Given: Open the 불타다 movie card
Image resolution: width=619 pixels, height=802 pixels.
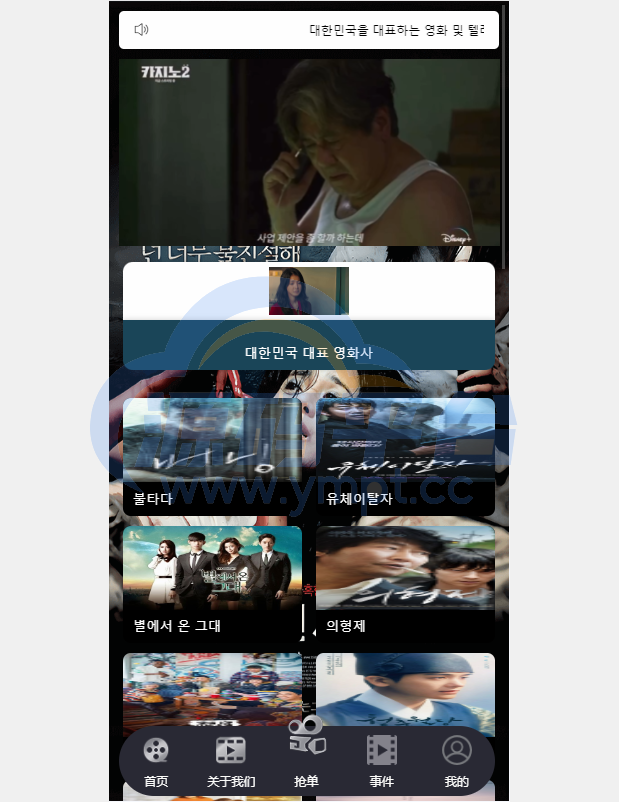Looking at the screenshot, I should (x=212, y=456).
